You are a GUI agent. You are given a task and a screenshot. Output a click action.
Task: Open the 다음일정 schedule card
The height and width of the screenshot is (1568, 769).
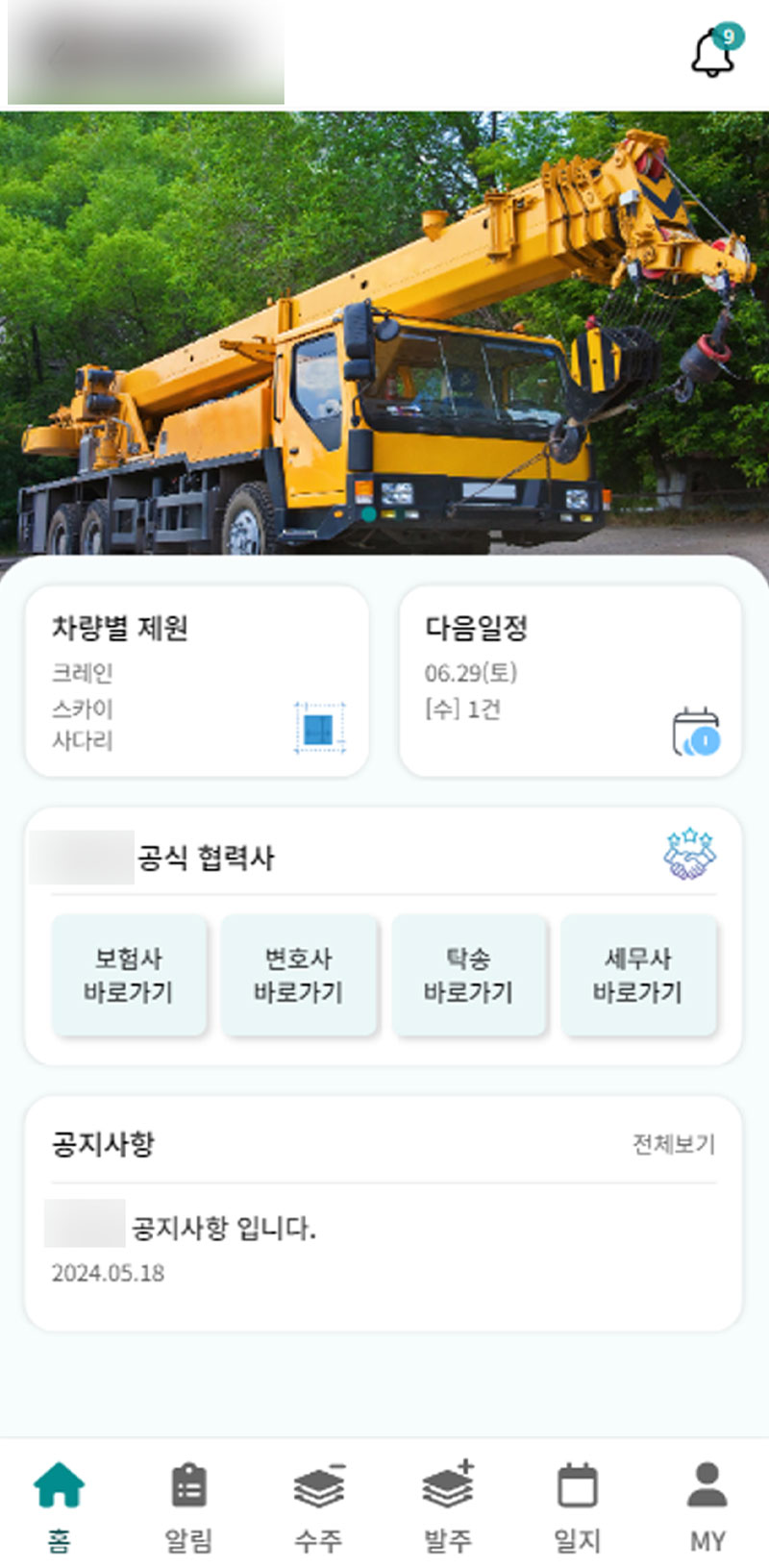(570, 681)
